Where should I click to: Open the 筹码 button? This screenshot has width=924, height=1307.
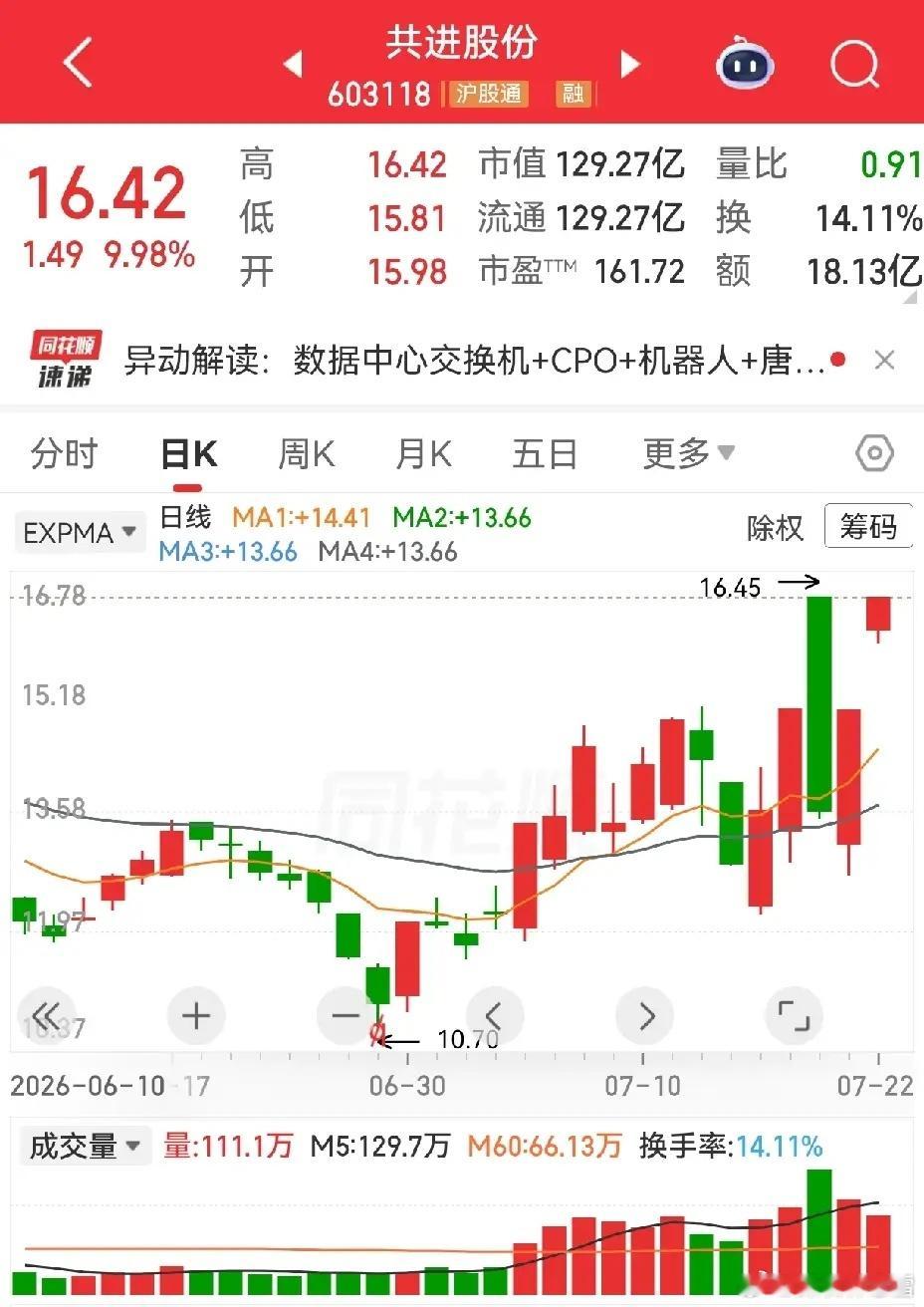tap(868, 526)
